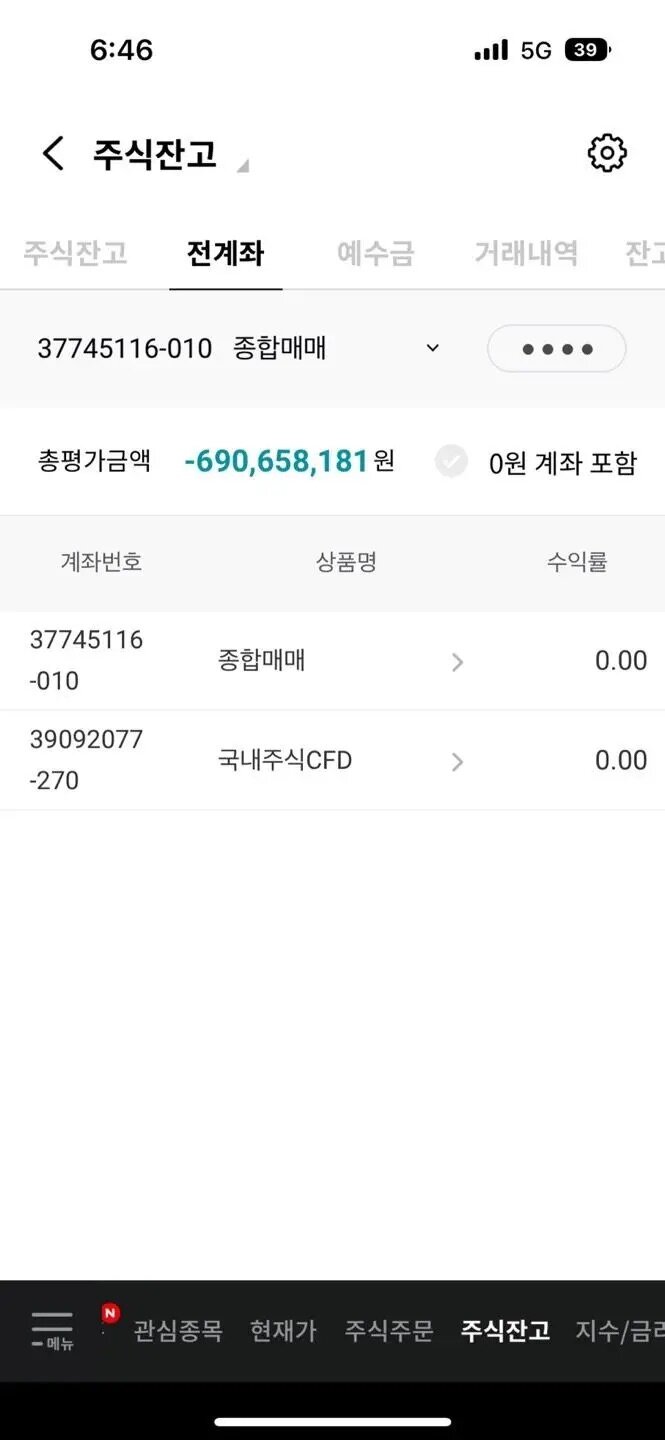This screenshot has height=1440, width=665.
Task: Open 지수/금리 in the bottom bar
Action: pyautogui.click(x=620, y=1331)
